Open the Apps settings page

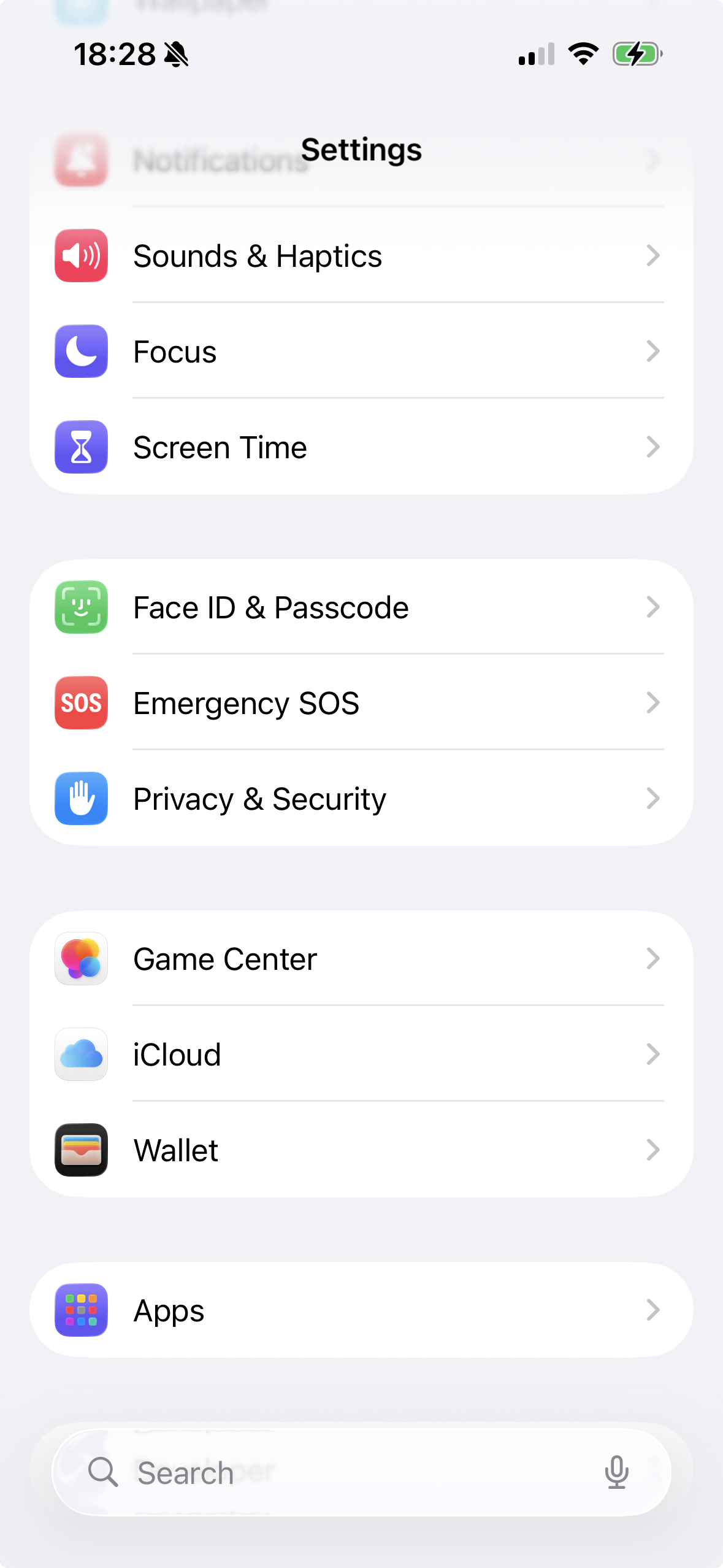tap(362, 1310)
